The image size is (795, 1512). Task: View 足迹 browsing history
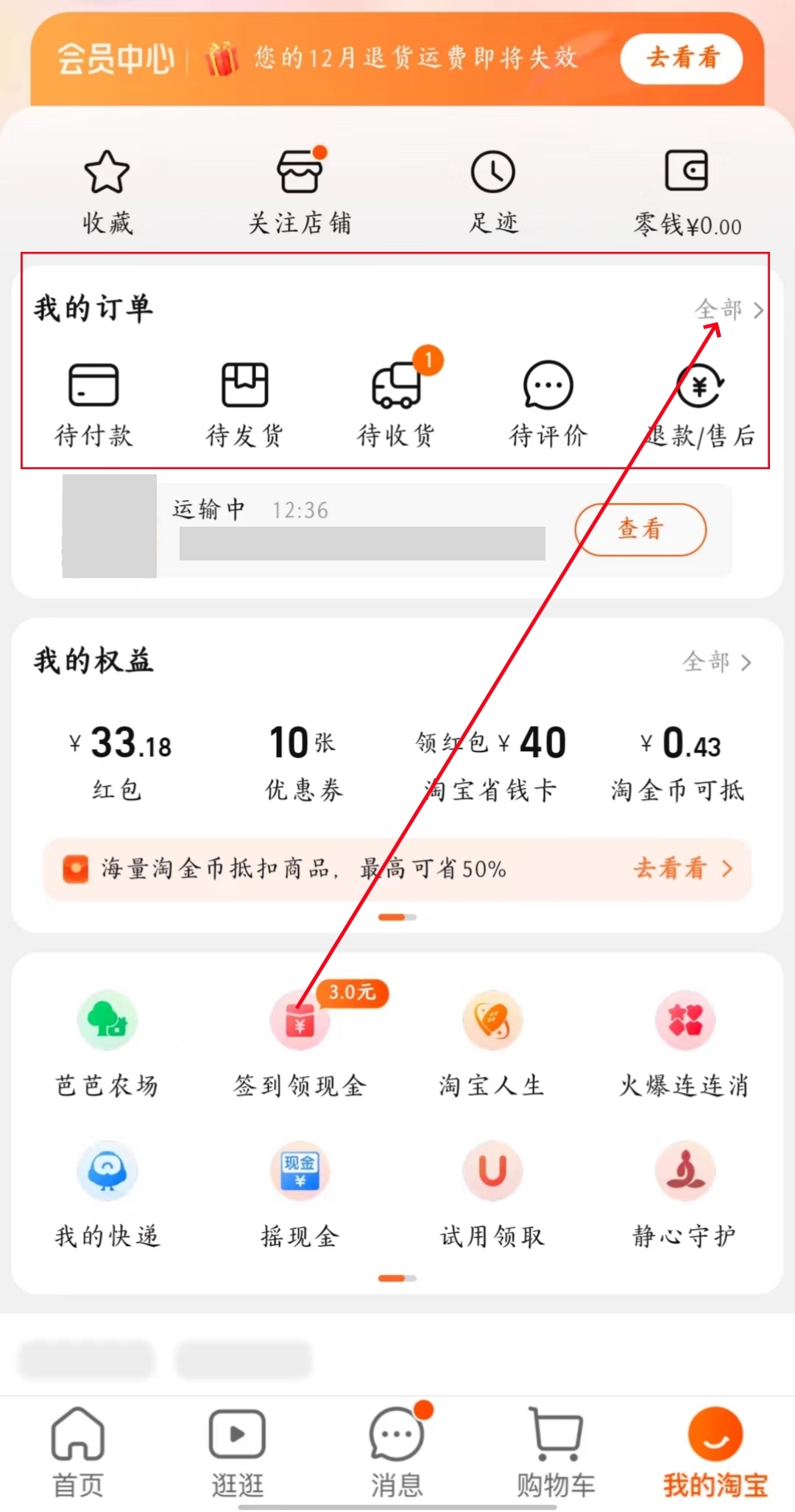[493, 191]
